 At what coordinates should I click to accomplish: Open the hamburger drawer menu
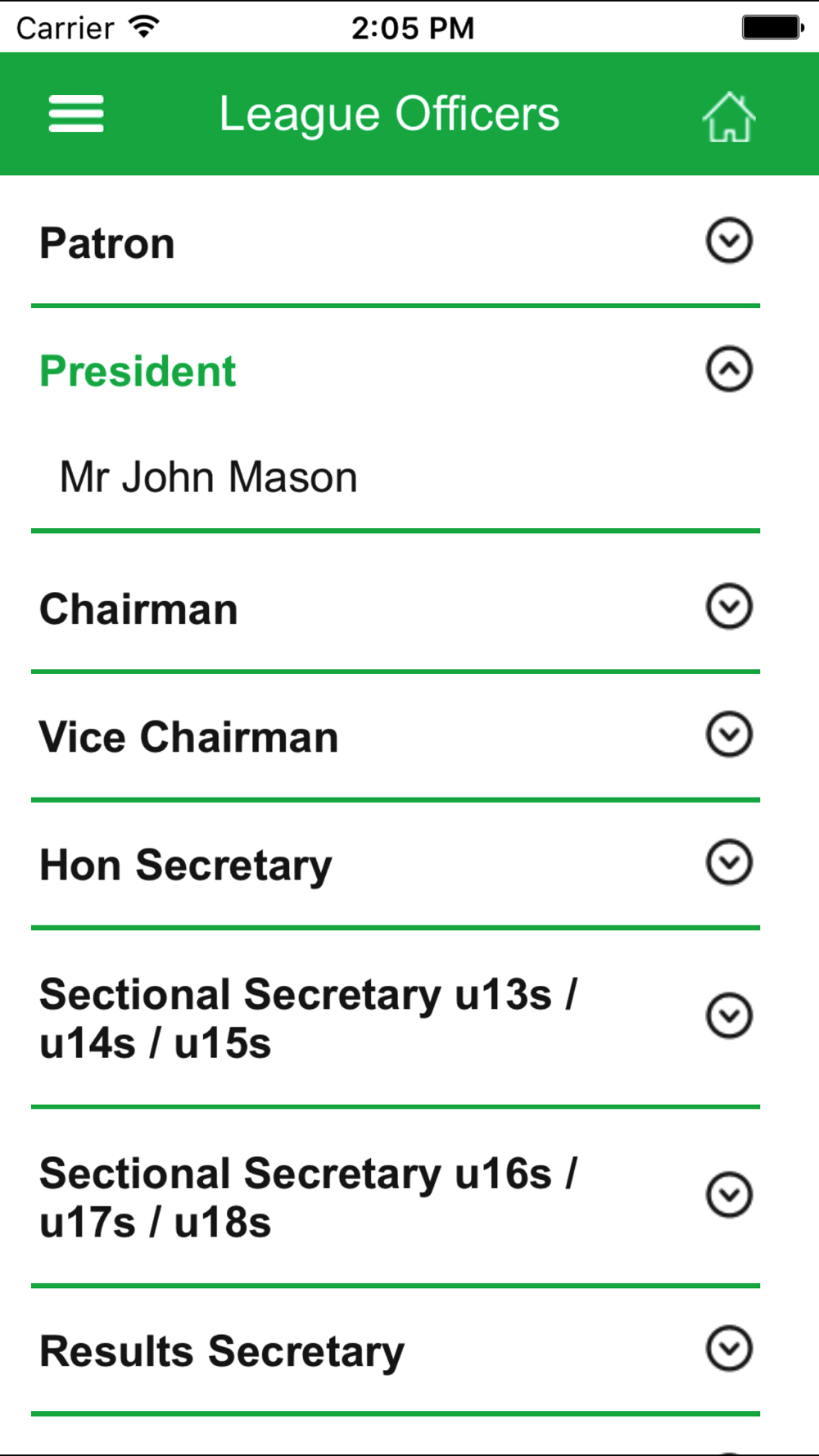coord(76,114)
